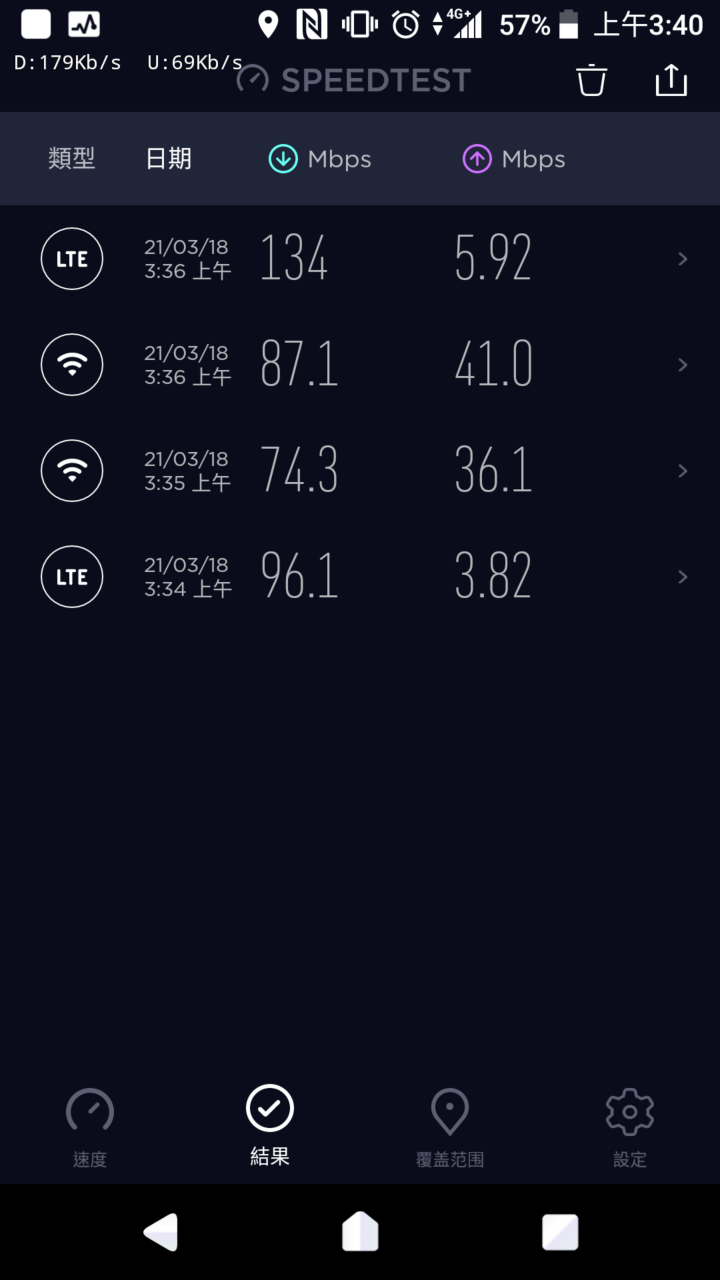Image resolution: width=720 pixels, height=1280 pixels.
Task: Open the LTE result with 96.1 download
Action: coord(360,577)
